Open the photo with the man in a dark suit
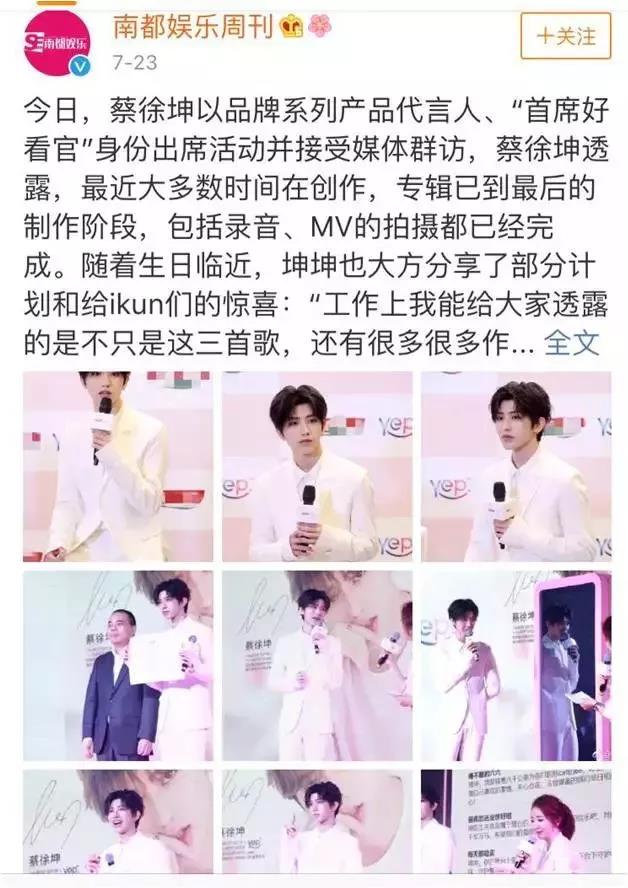The height and width of the screenshot is (888, 628). point(118,664)
